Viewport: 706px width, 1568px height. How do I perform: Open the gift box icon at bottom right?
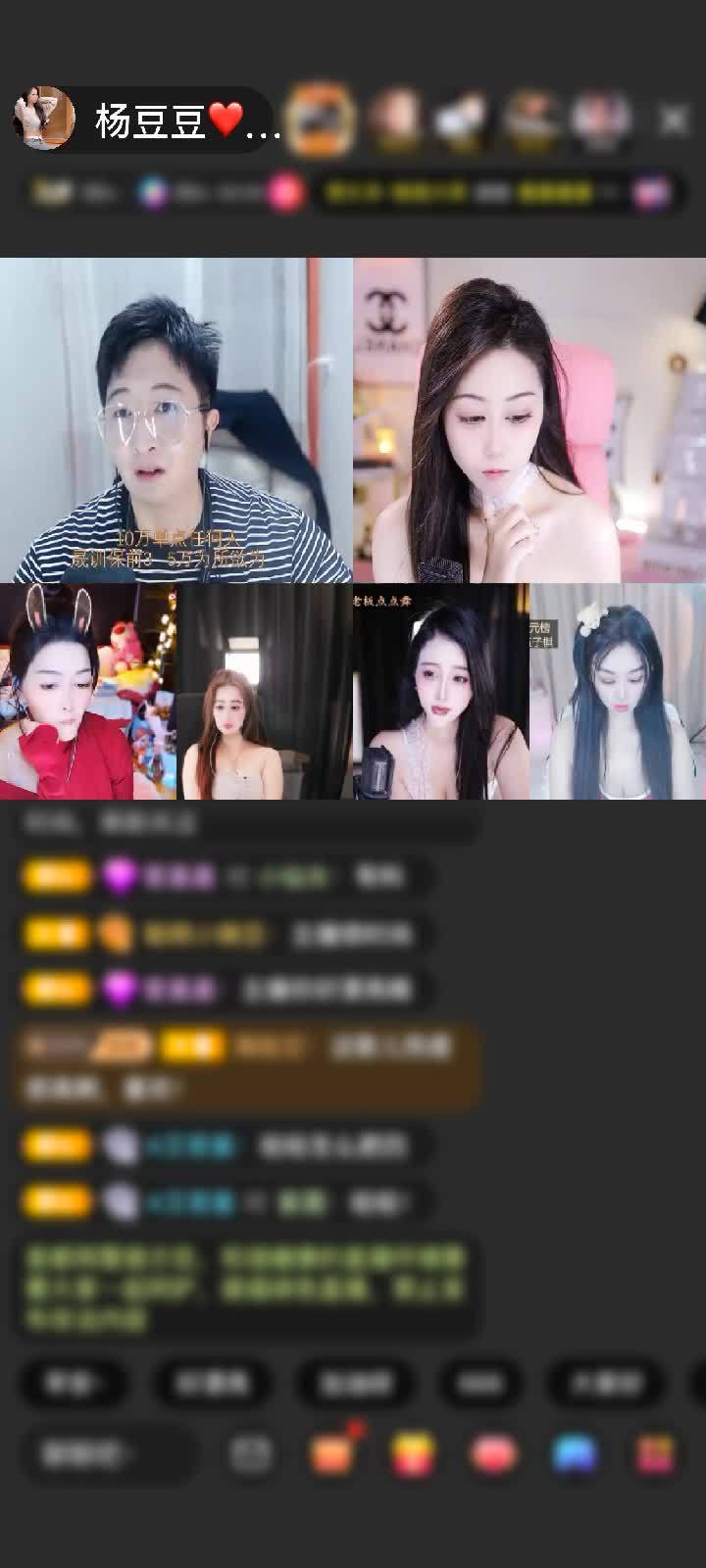click(655, 1454)
